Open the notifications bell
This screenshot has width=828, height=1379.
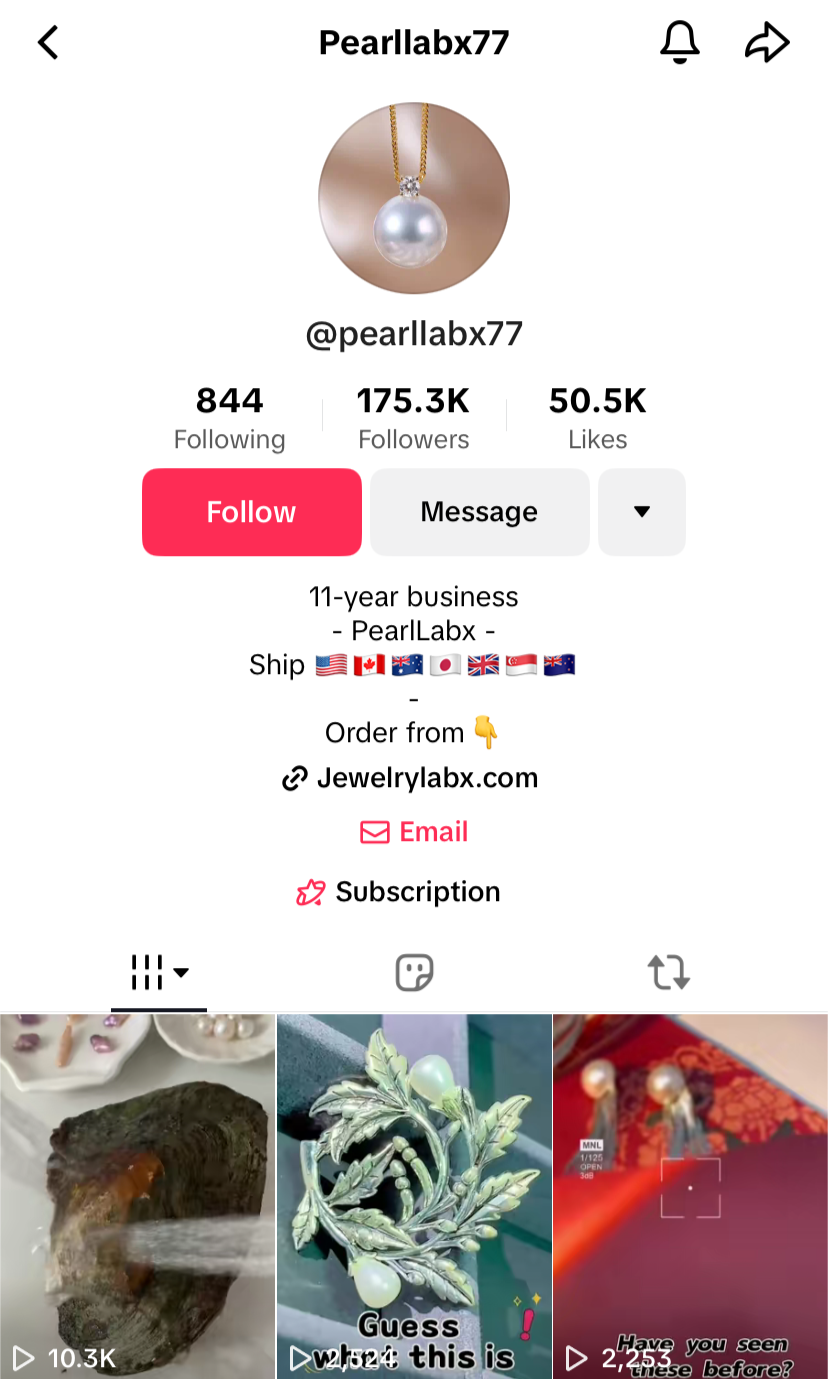tap(679, 43)
